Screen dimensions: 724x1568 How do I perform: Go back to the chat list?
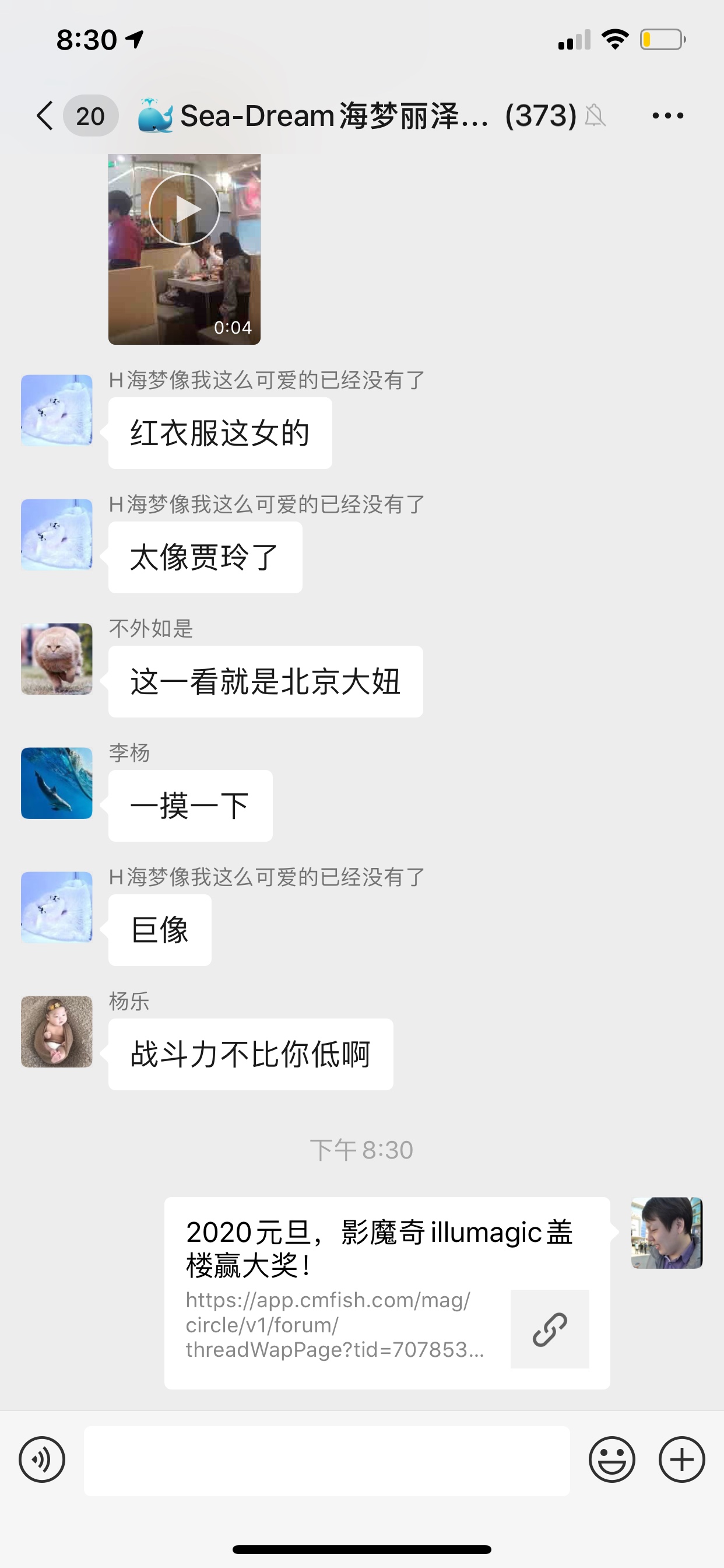pos(45,116)
